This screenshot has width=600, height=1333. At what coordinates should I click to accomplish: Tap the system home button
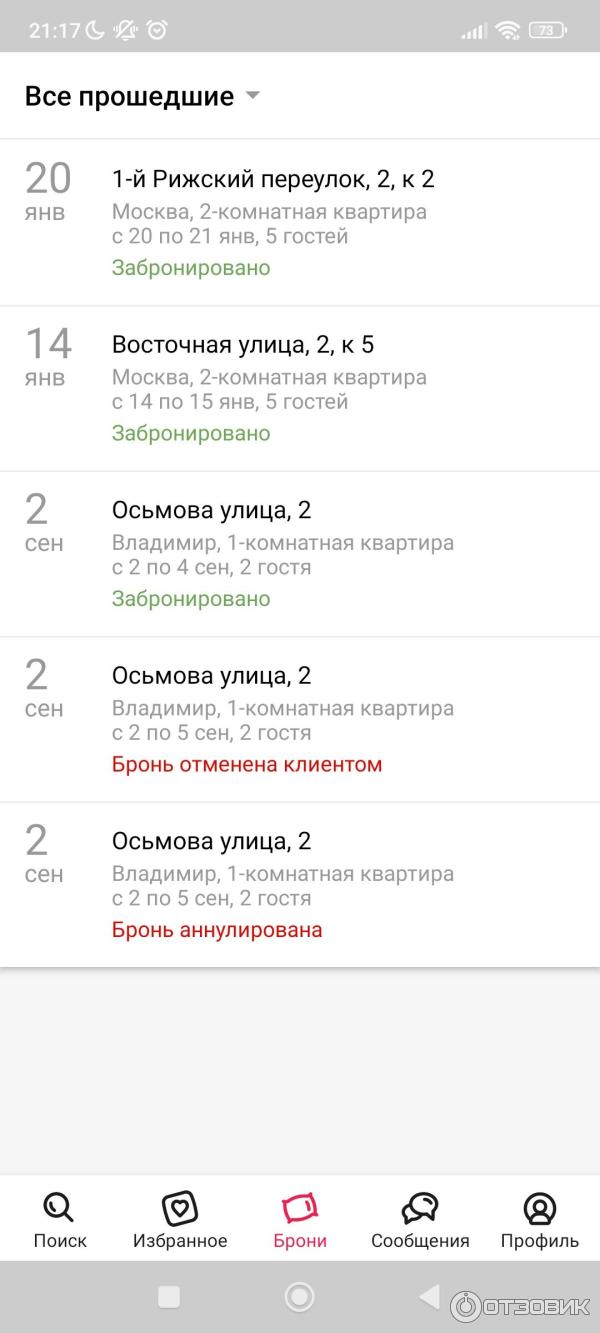tap(299, 1297)
